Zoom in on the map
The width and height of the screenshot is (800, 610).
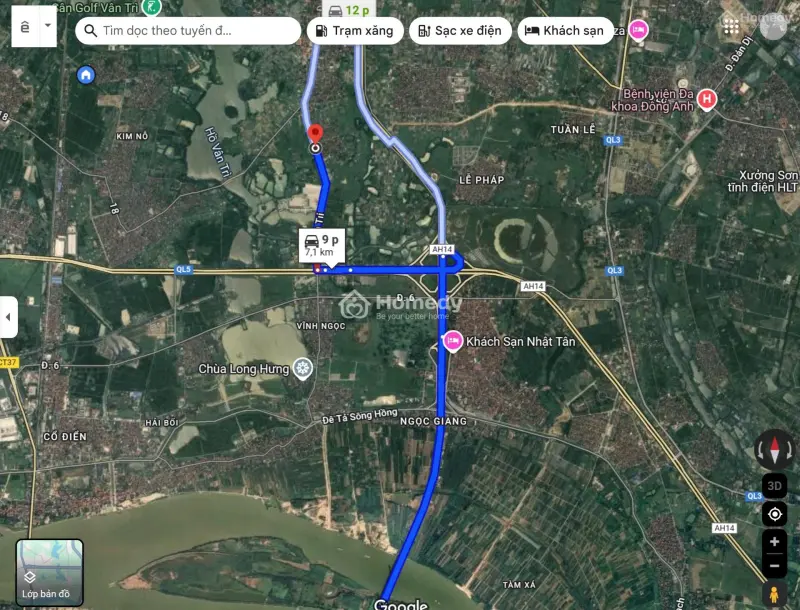774,542
